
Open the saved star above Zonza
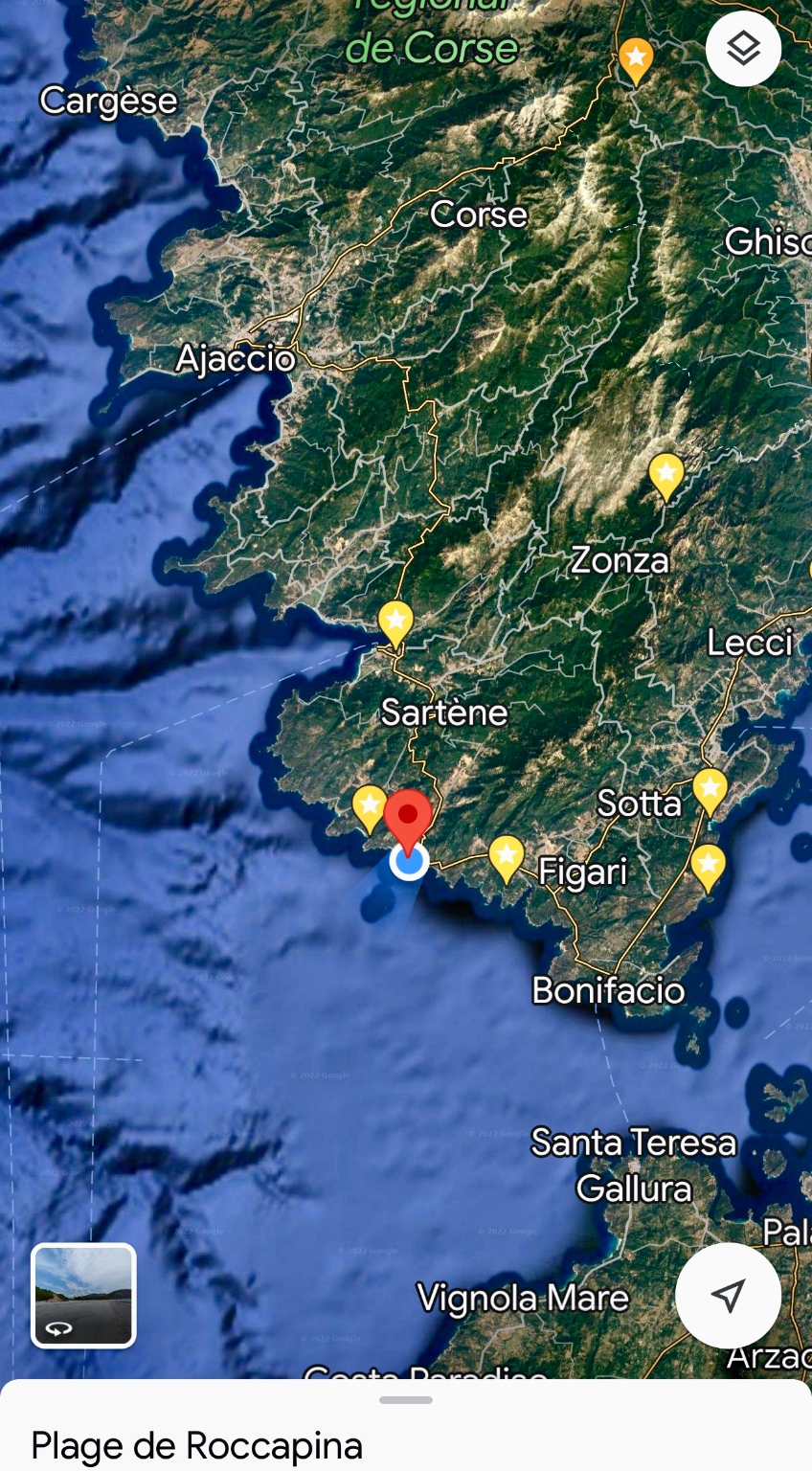point(666,474)
